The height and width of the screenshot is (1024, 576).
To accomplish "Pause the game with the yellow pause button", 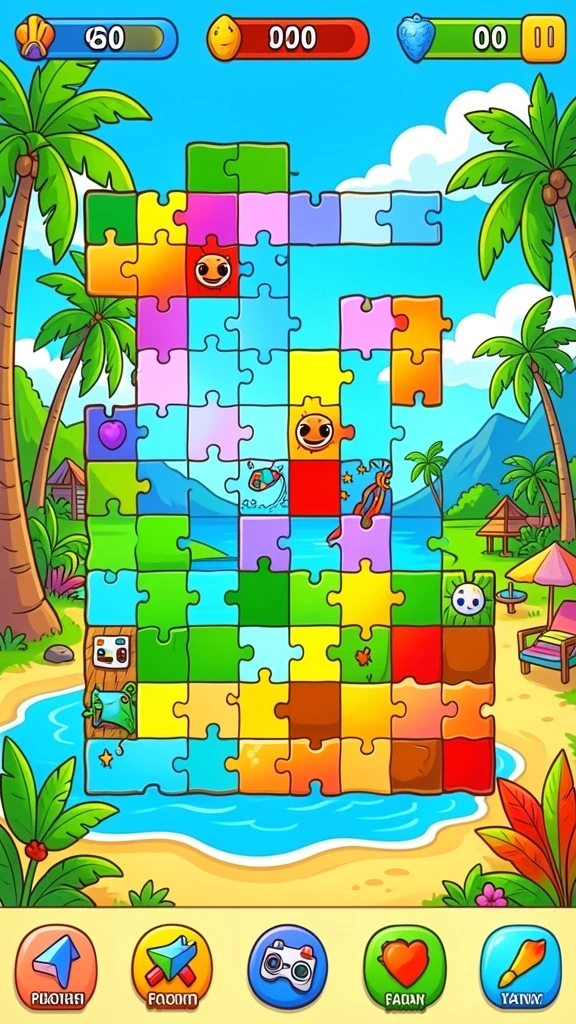I will point(543,39).
